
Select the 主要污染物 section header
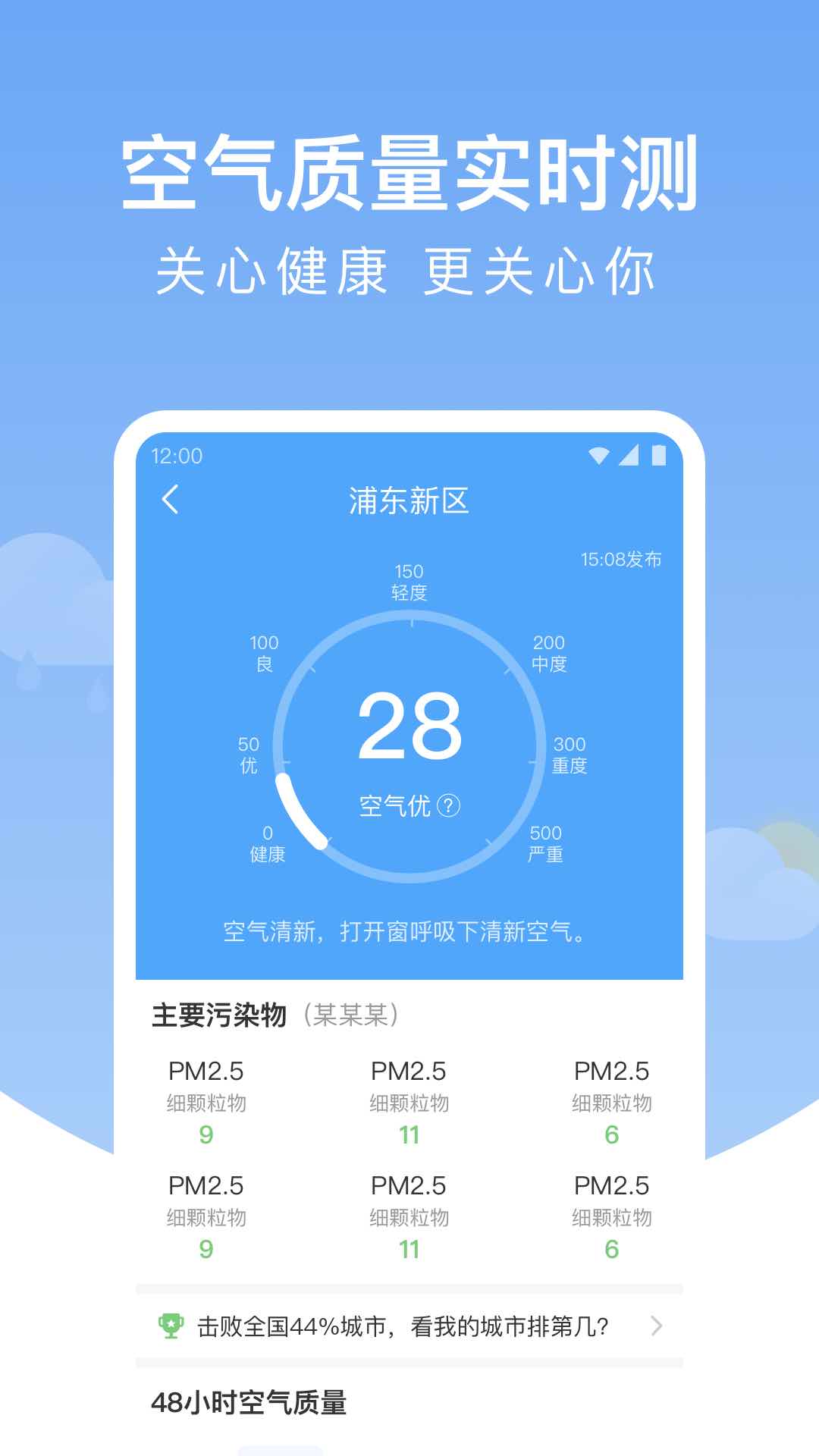click(x=221, y=1016)
